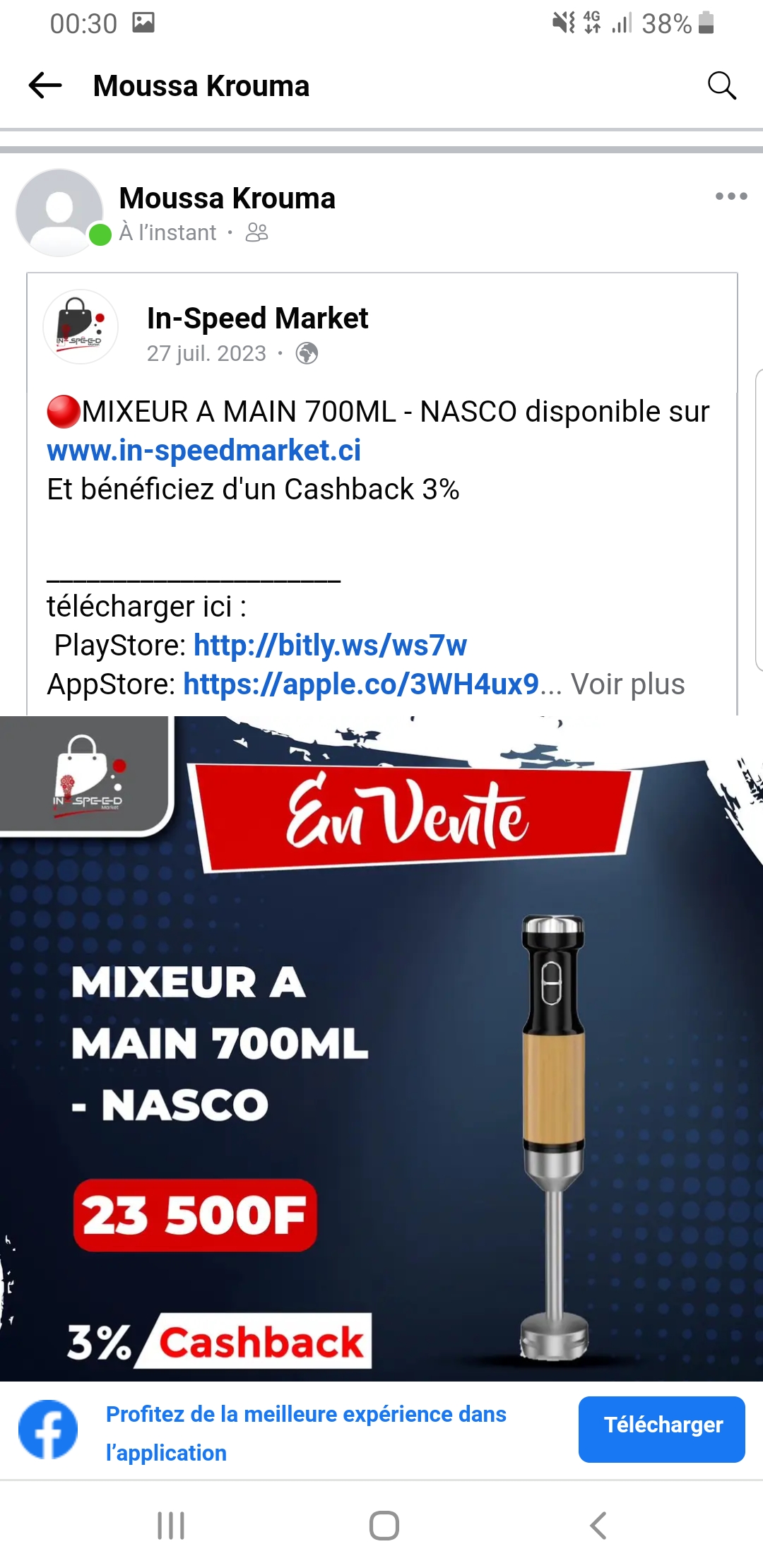The height and width of the screenshot is (1568, 763).
Task: Follow the AppStore apple.co link
Action: (360, 684)
